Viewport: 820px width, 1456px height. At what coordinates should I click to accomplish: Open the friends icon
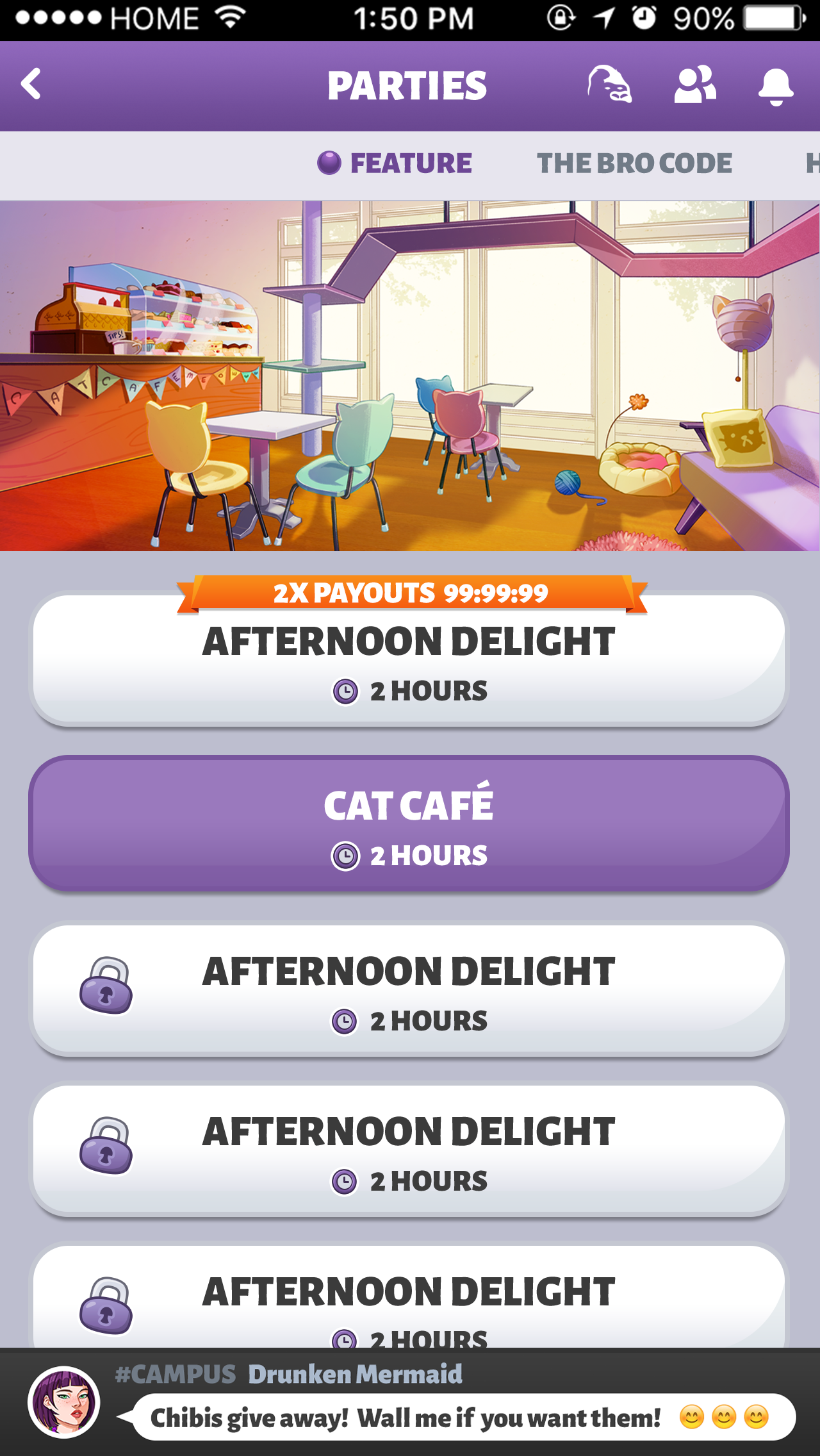(695, 85)
